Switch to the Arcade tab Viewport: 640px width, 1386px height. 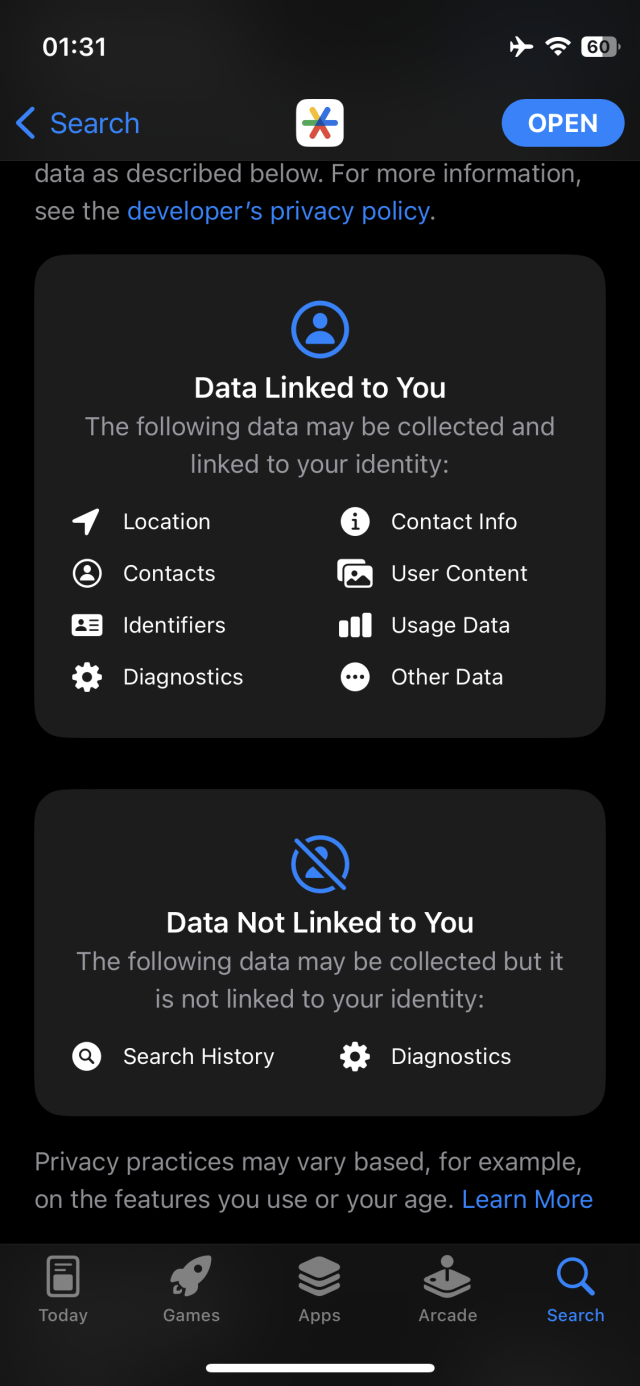(447, 1290)
